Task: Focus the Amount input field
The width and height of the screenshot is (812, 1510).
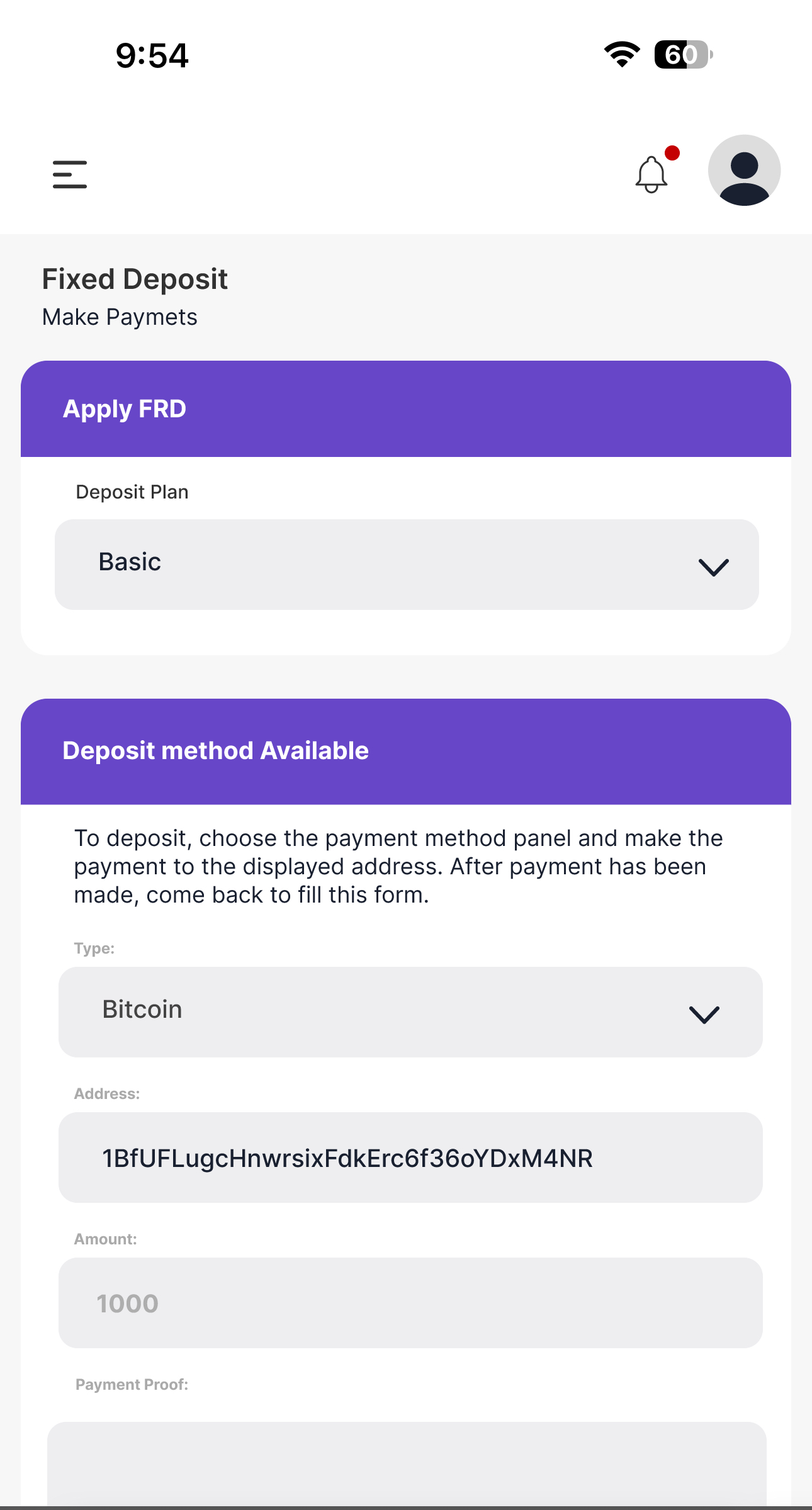Action: pos(410,1302)
